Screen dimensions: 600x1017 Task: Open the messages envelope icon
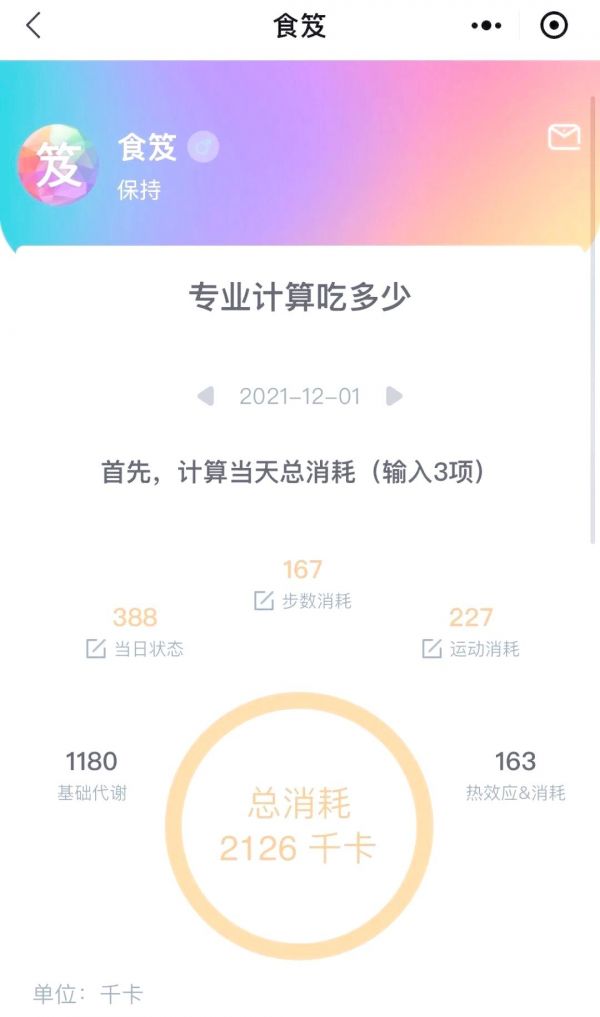tap(564, 138)
